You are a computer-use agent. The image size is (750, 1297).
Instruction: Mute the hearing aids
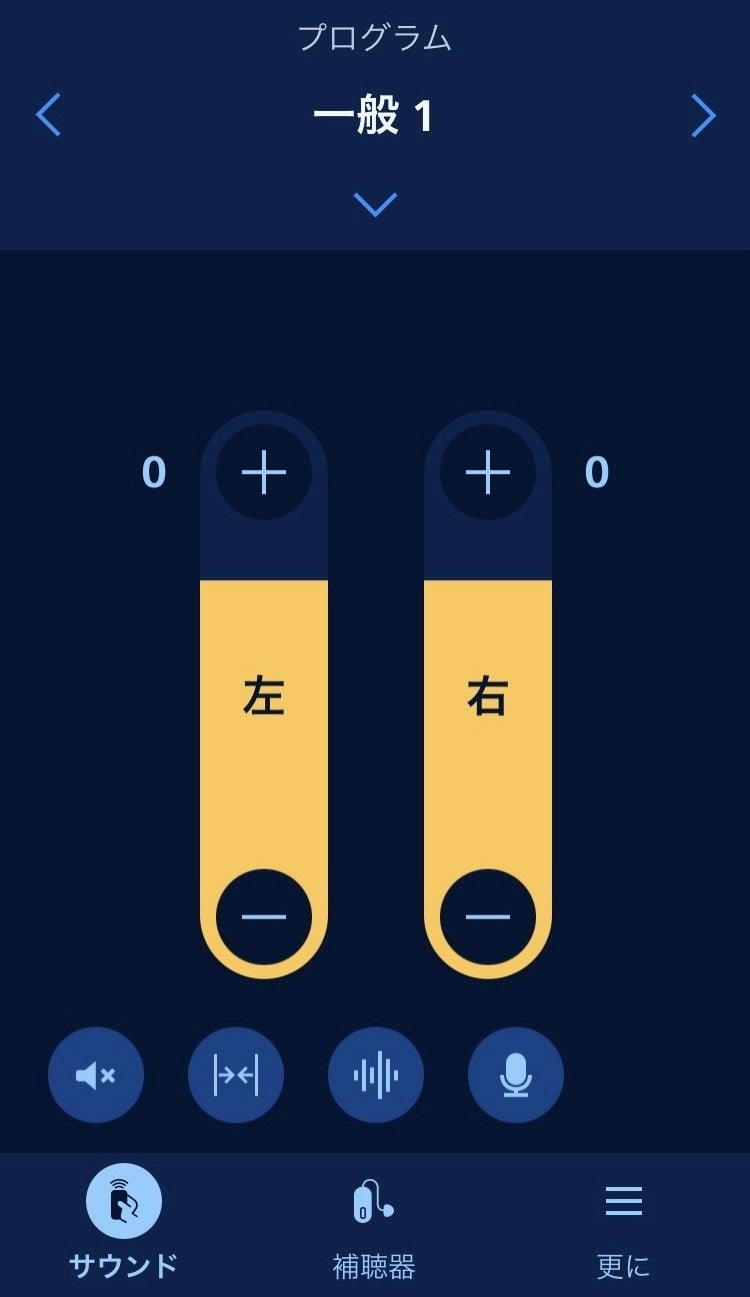[x=96, y=1076]
